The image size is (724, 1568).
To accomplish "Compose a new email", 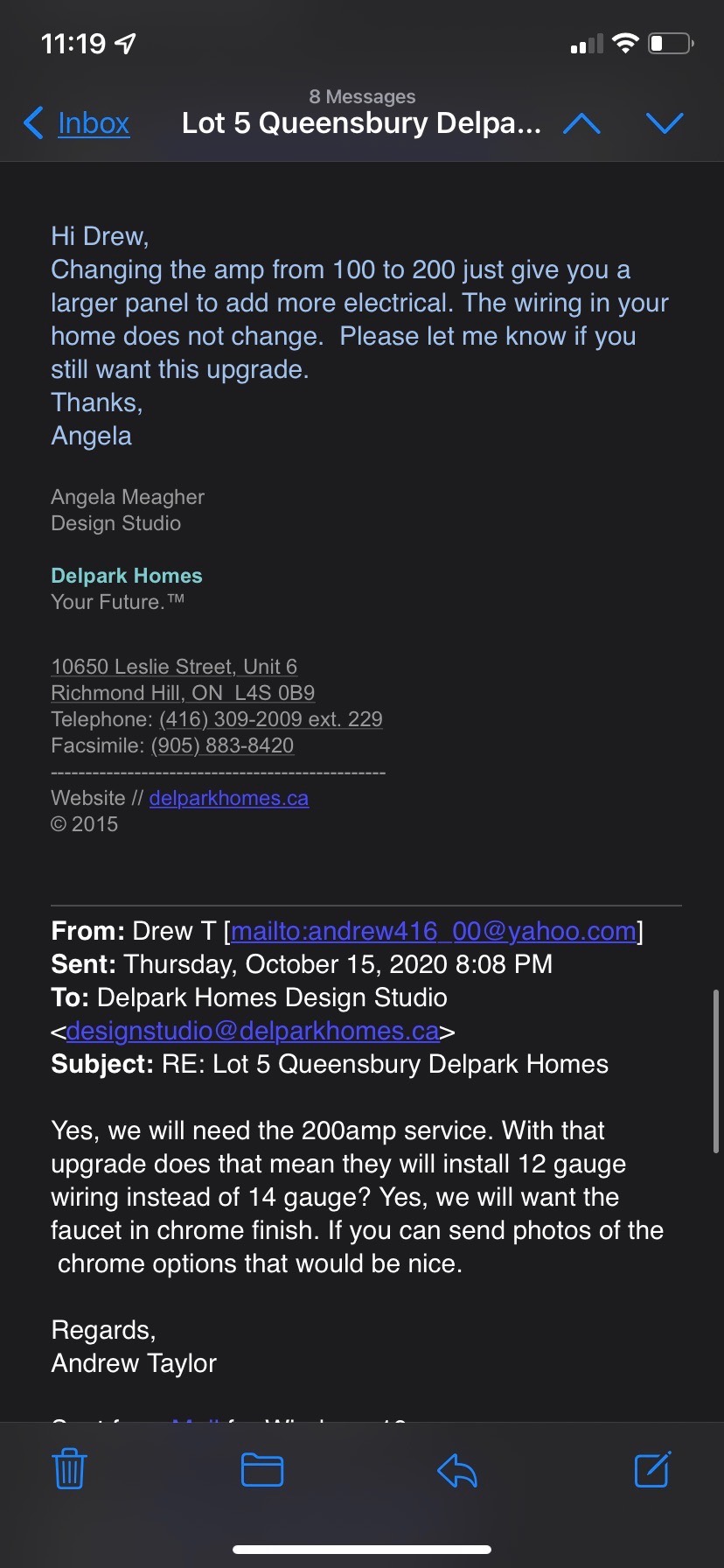I will (652, 1469).
